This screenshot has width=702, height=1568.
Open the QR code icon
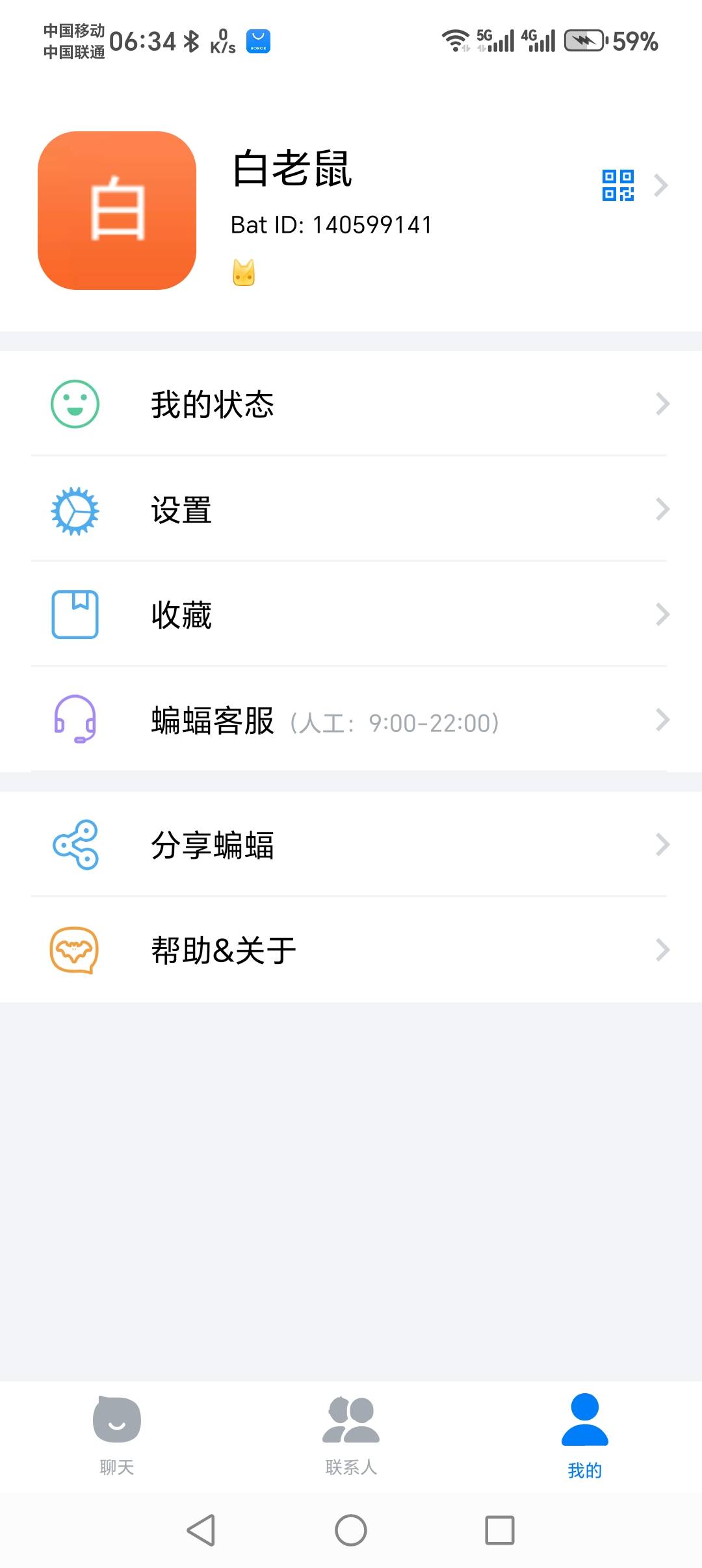point(617,185)
